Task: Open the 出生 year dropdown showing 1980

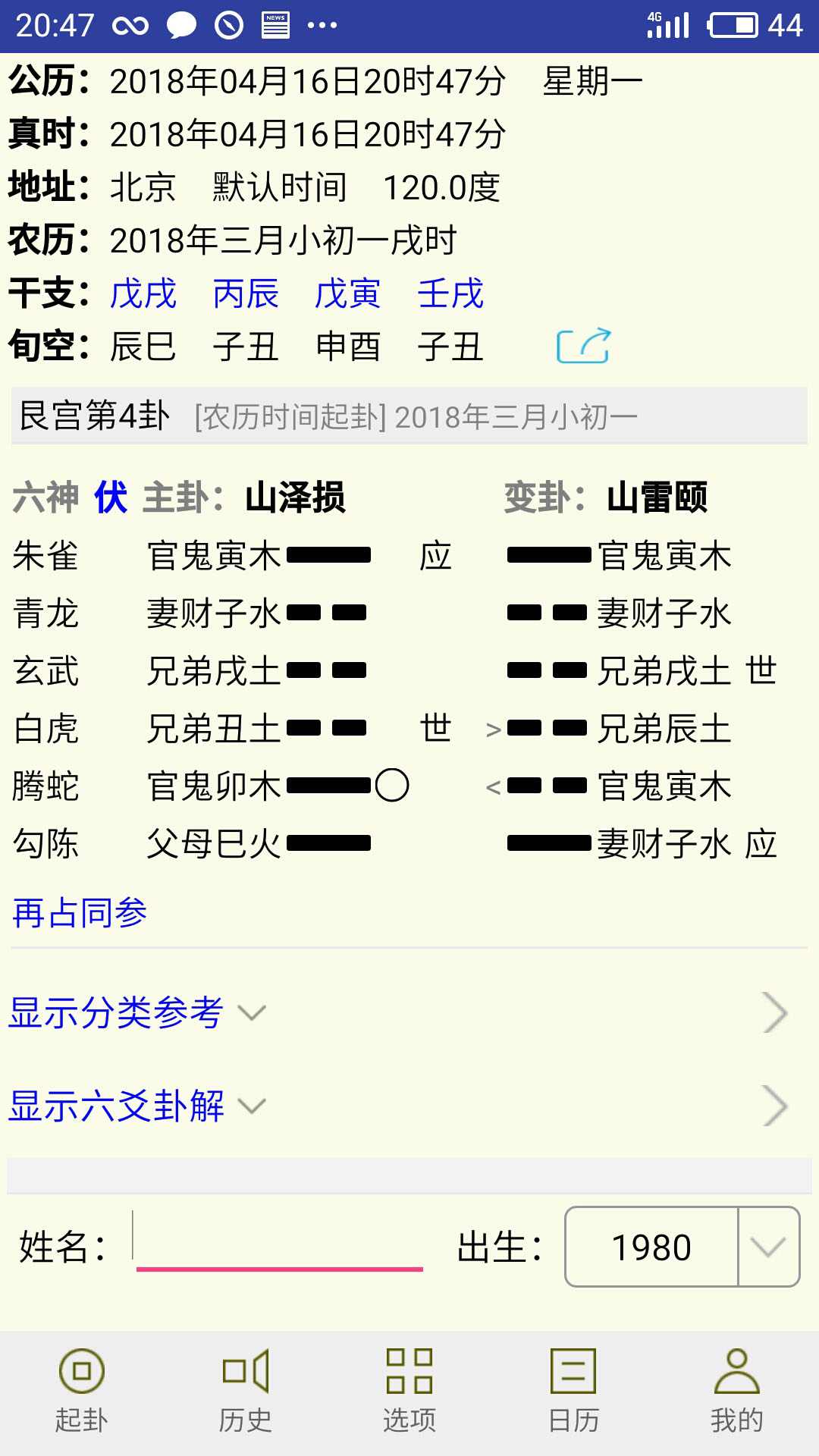Action: pyautogui.click(x=682, y=1247)
